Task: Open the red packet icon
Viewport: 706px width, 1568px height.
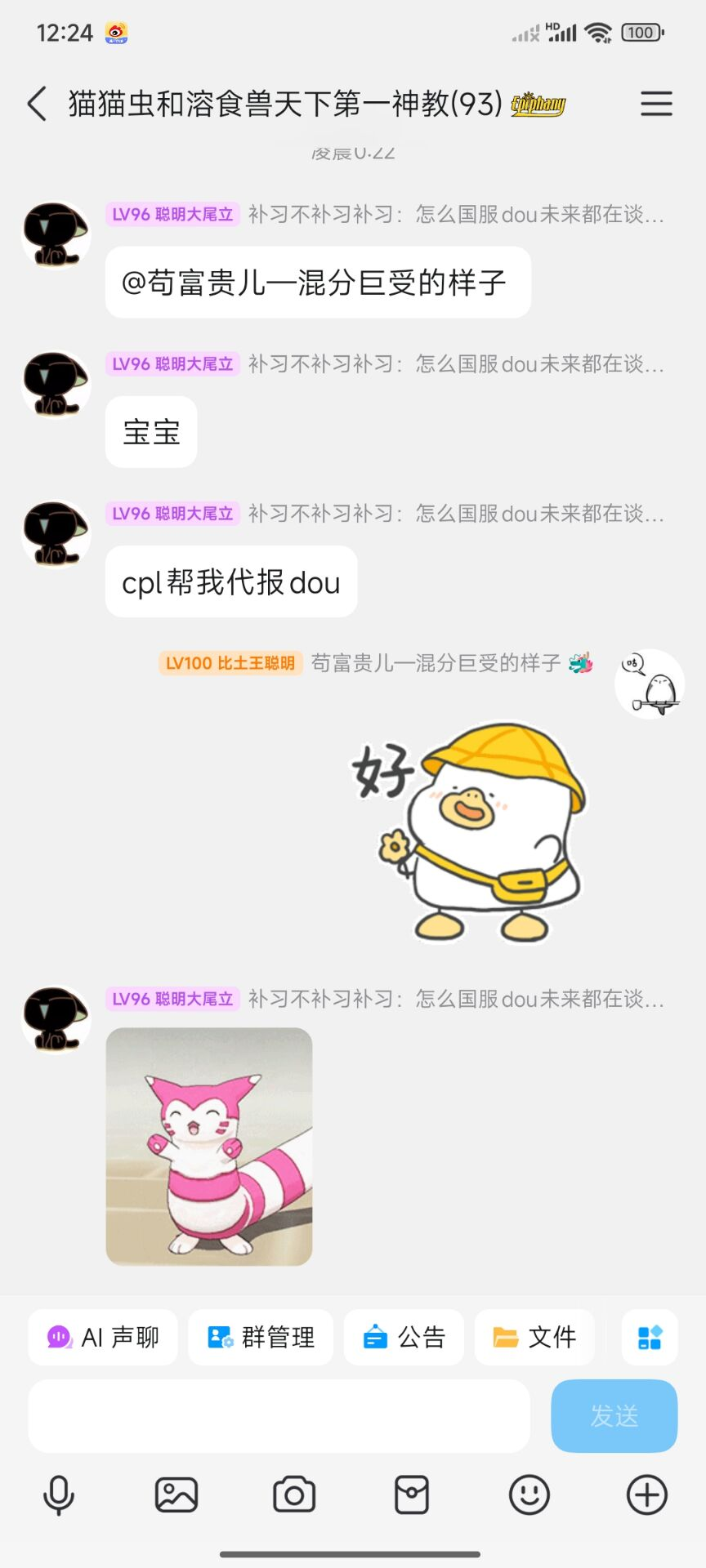Action: pos(412,1495)
